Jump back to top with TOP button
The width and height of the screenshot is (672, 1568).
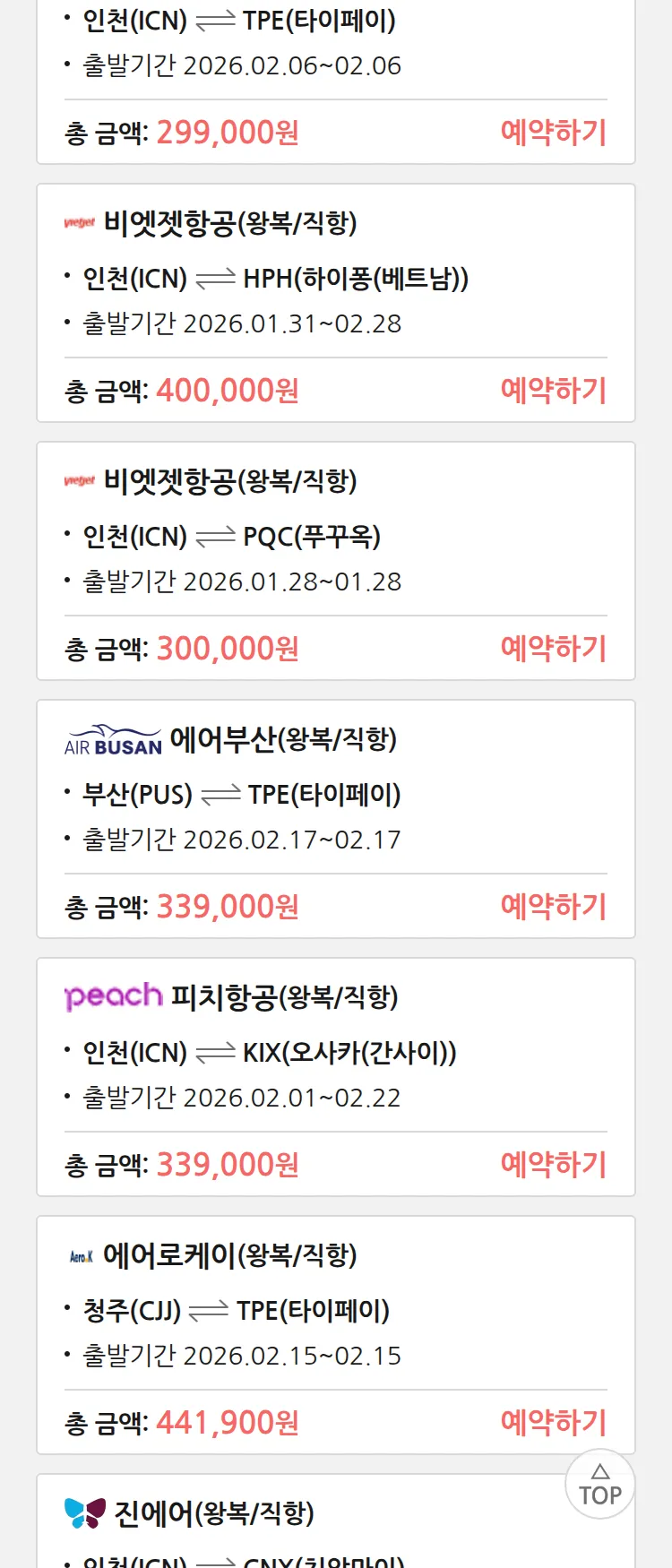[599, 1485]
